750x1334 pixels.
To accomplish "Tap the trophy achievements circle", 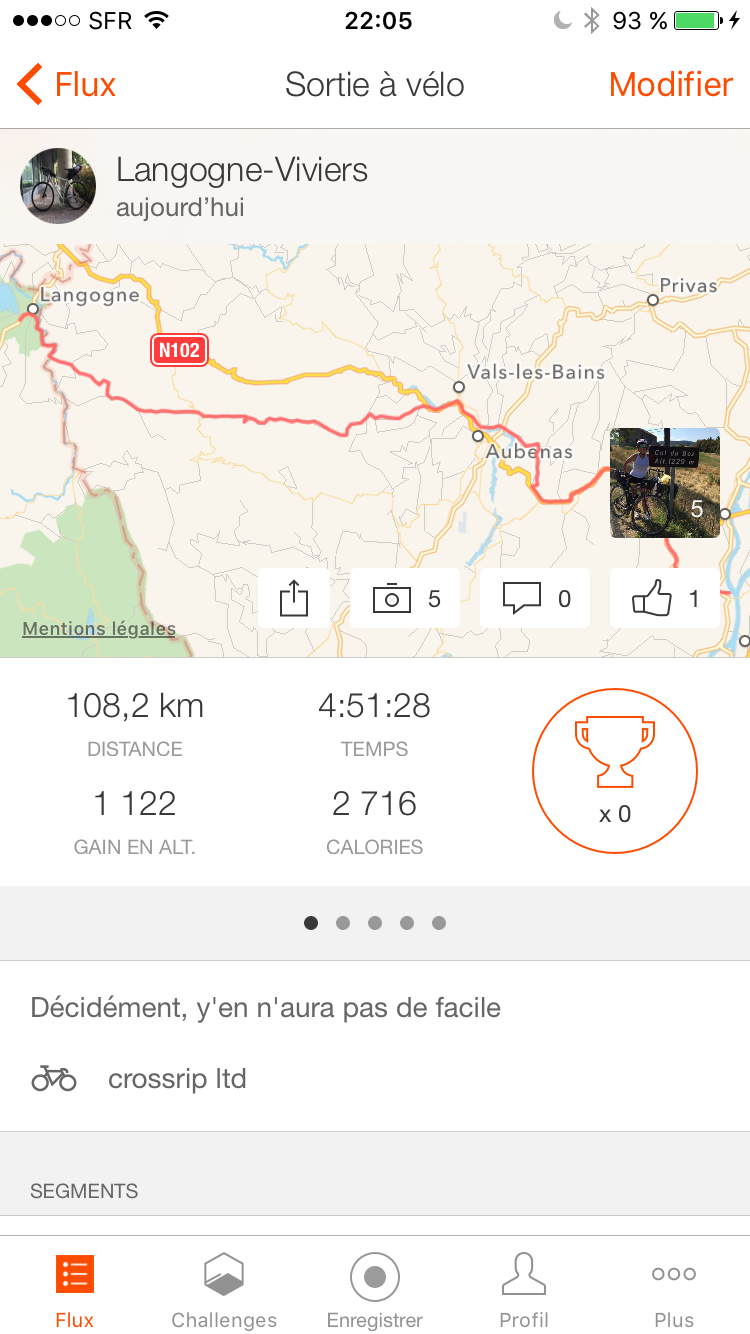I will (x=614, y=771).
